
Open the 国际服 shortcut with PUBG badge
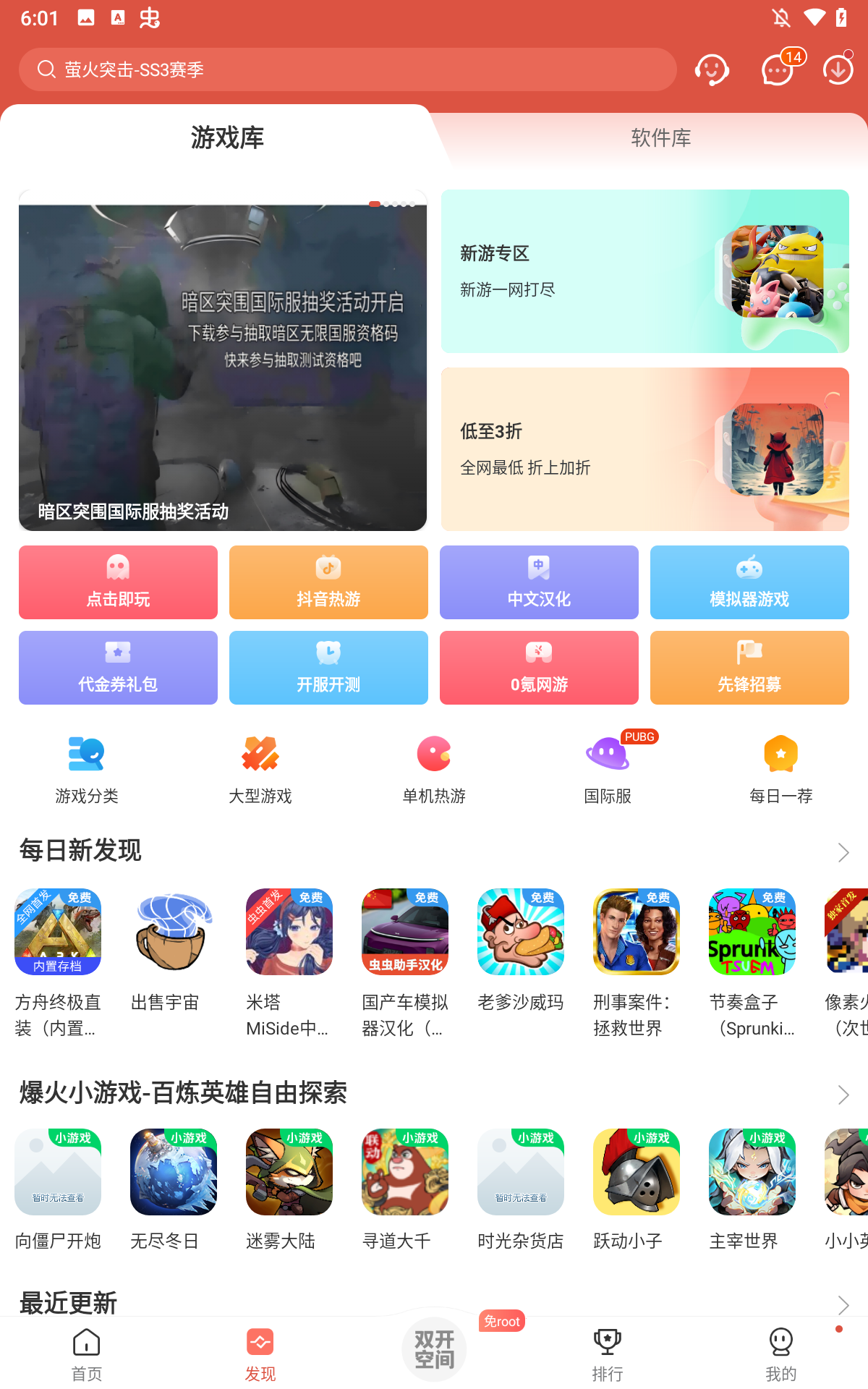608,769
